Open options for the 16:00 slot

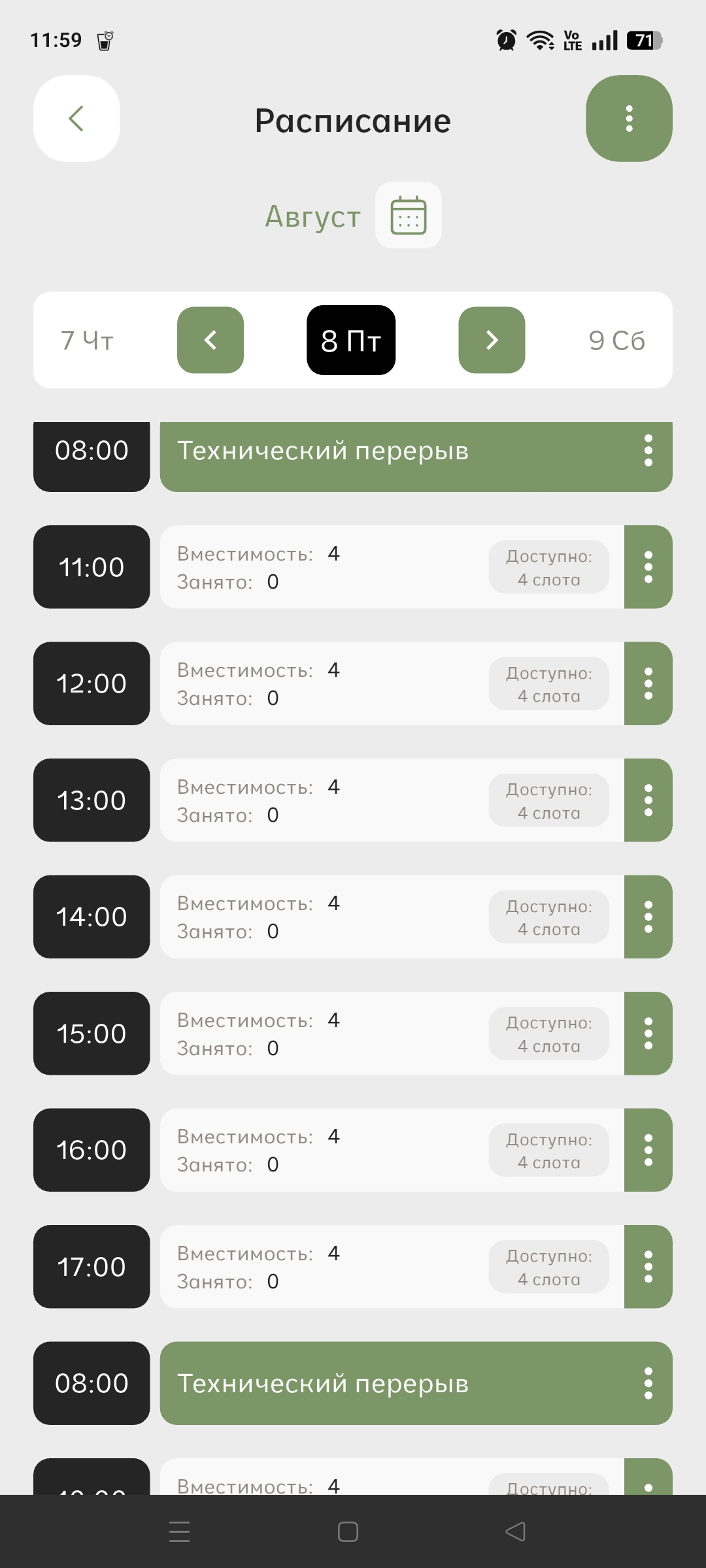[x=648, y=1150]
